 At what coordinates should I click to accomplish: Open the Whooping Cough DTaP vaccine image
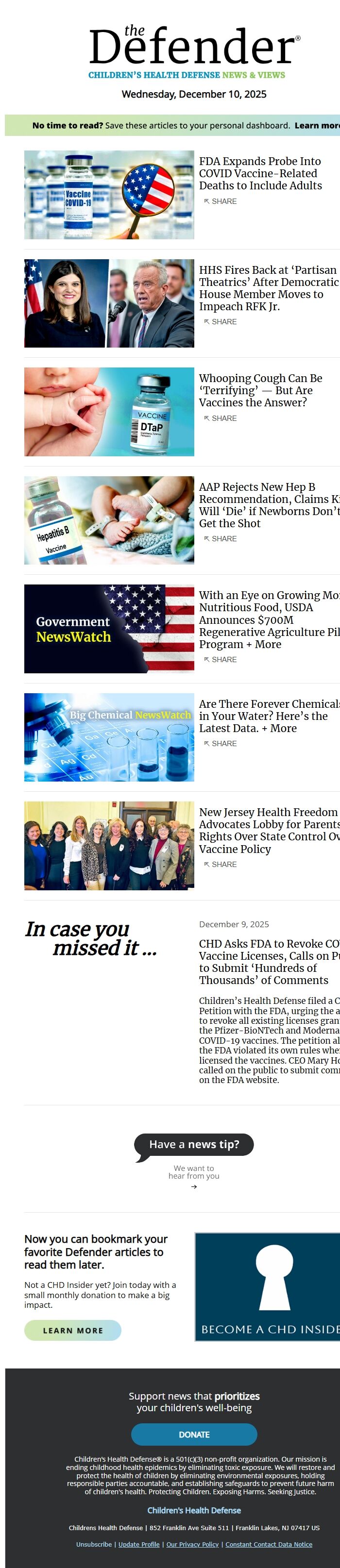[109, 412]
